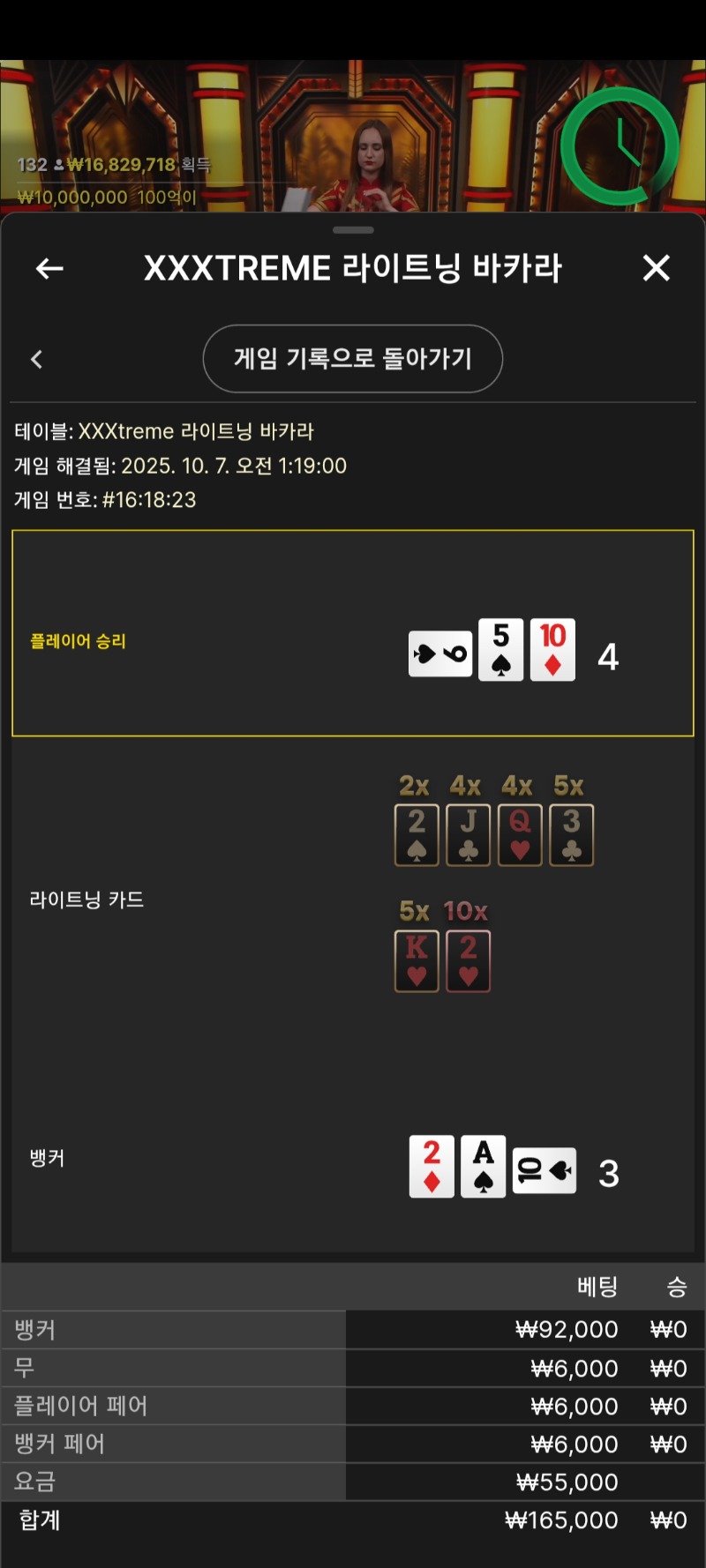Image resolution: width=706 pixels, height=1568 pixels.
Task: Close the XXXTREME 라이트닝 바카라 panel
Action: tap(656, 268)
